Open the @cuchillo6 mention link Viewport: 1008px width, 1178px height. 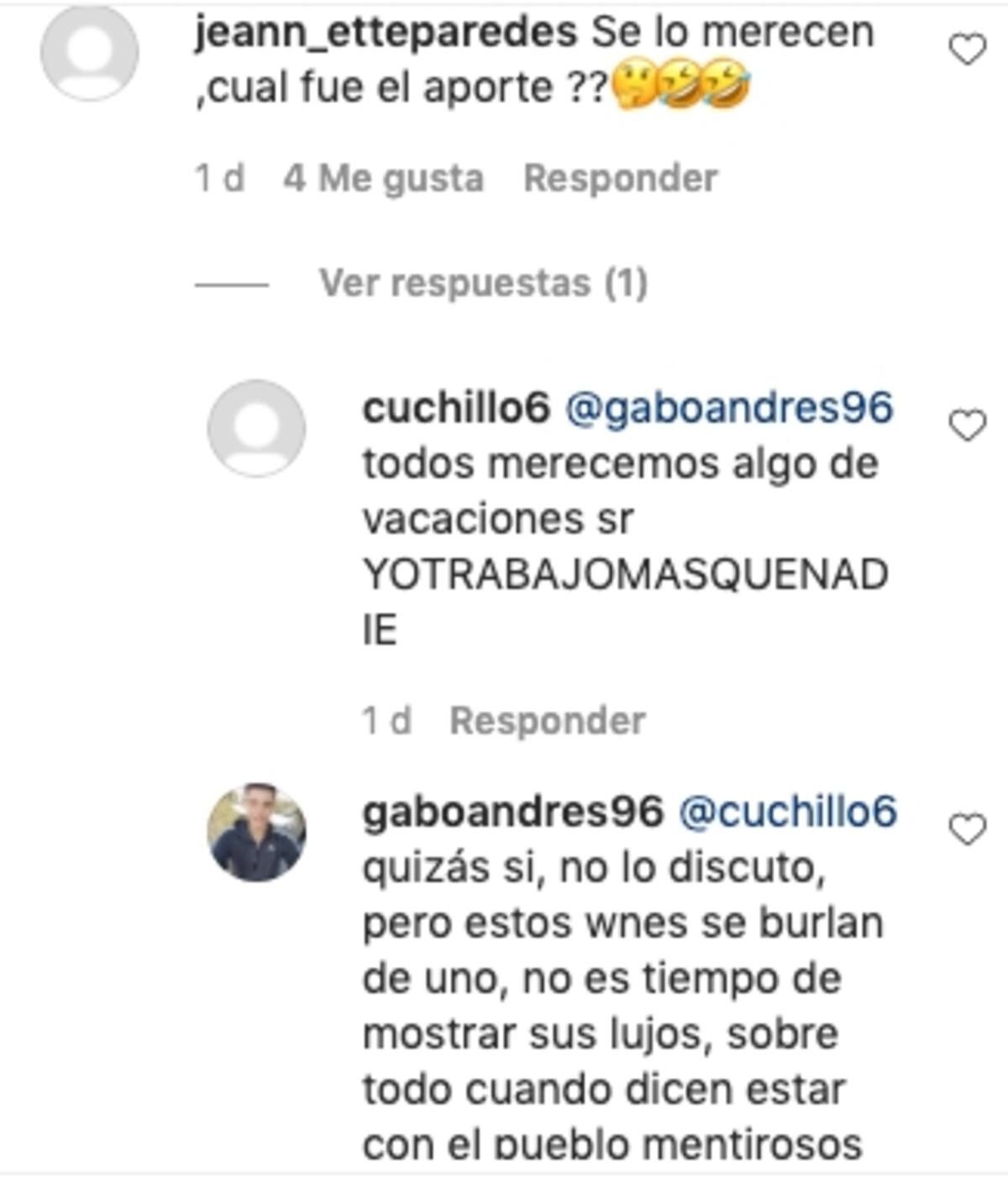pos(787,813)
